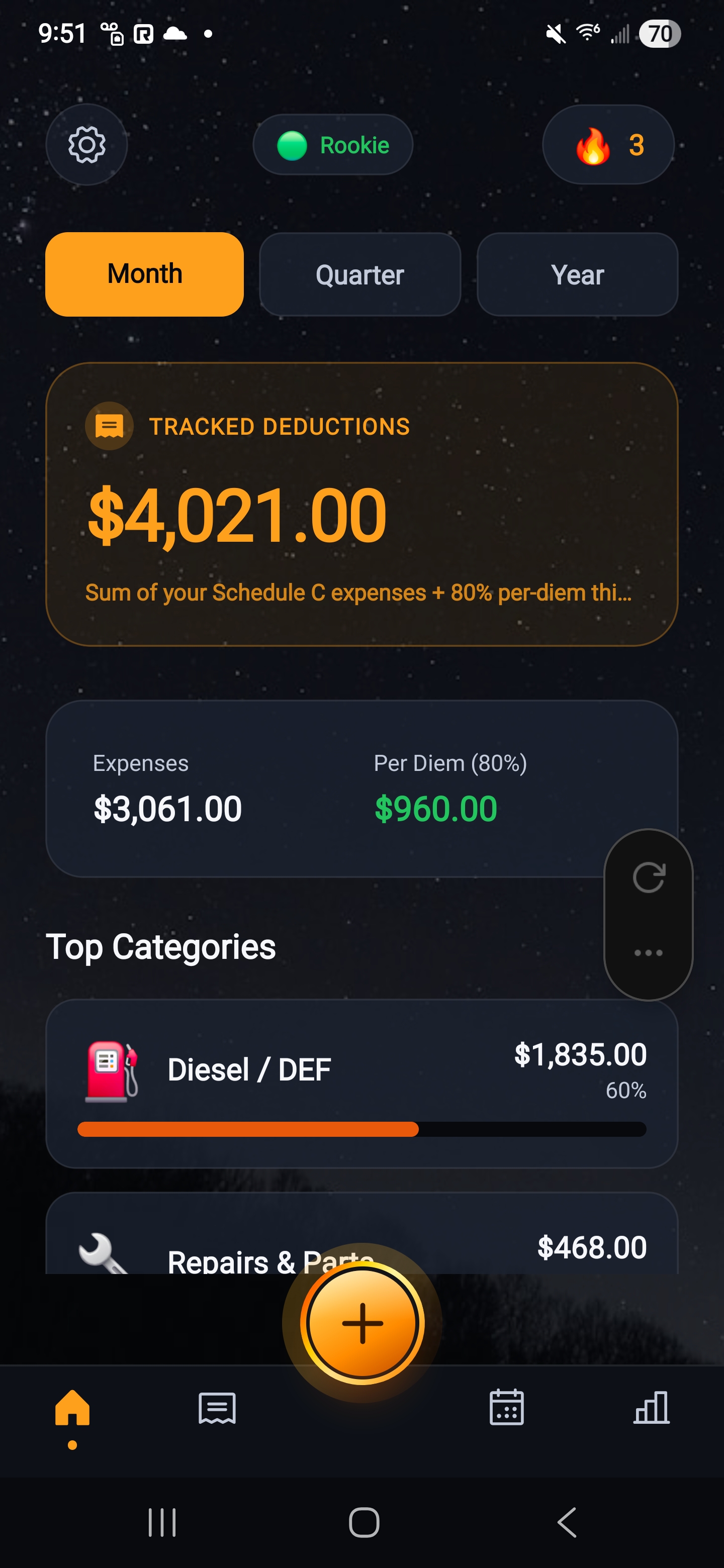The height and width of the screenshot is (1568, 724).
Task: Switch to Year view
Action: pos(577,274)
